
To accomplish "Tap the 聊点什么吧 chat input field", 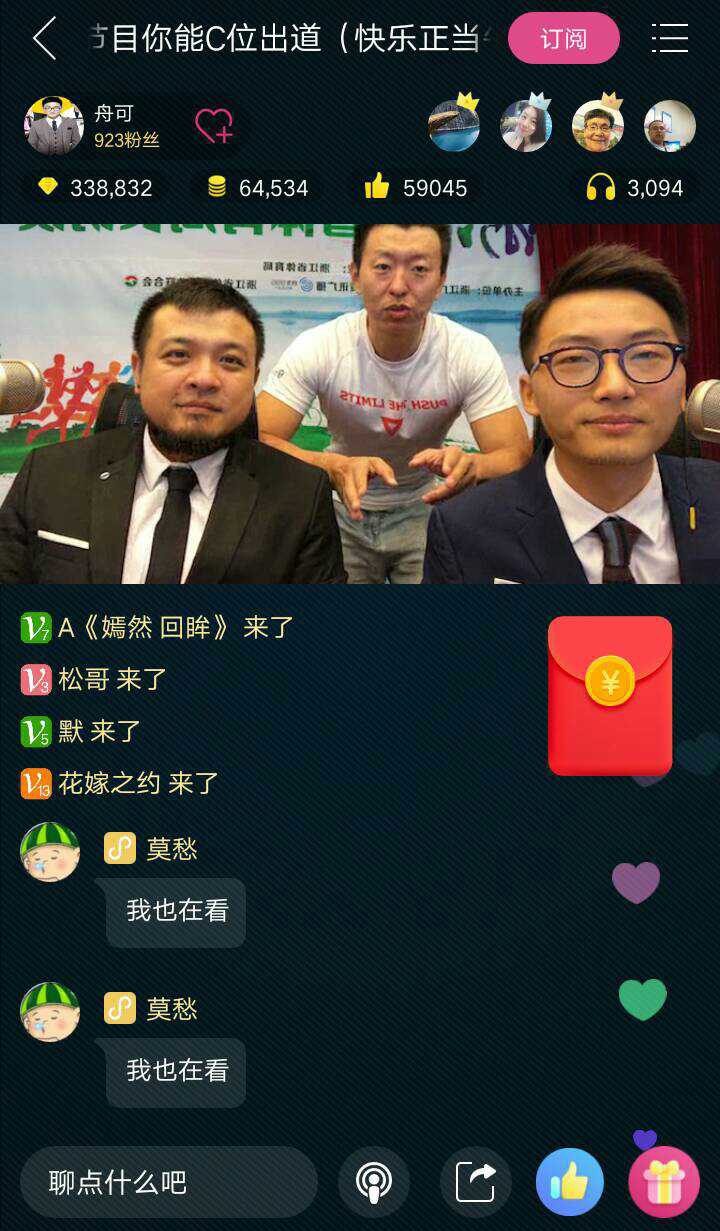I will [x=168, y=1182].
